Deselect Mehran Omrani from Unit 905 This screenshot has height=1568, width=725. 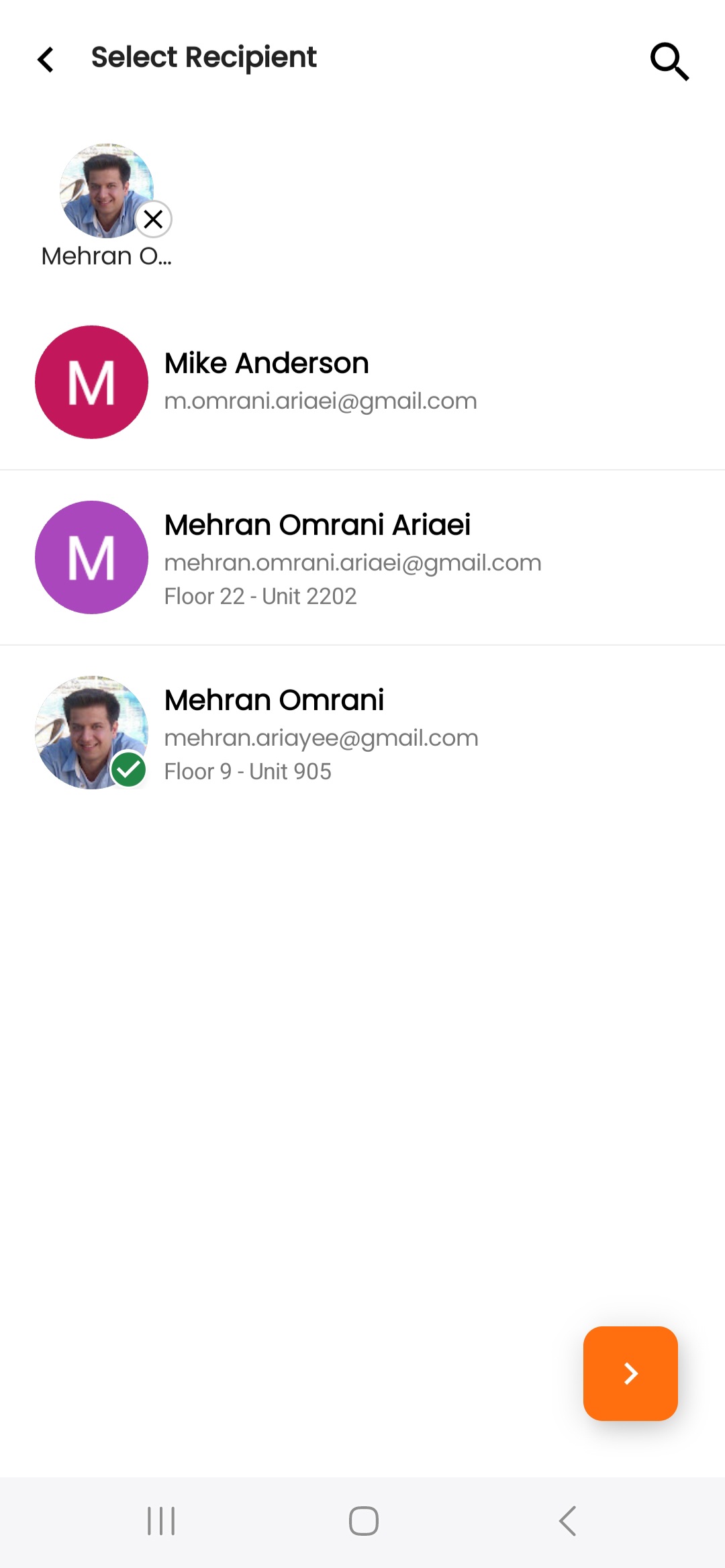point(362,733)
